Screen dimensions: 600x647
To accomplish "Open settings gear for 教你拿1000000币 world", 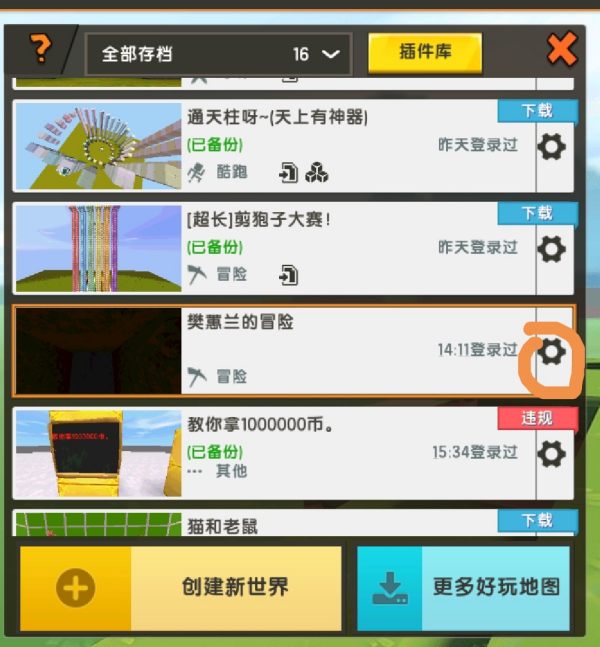I will coord(551,453).
